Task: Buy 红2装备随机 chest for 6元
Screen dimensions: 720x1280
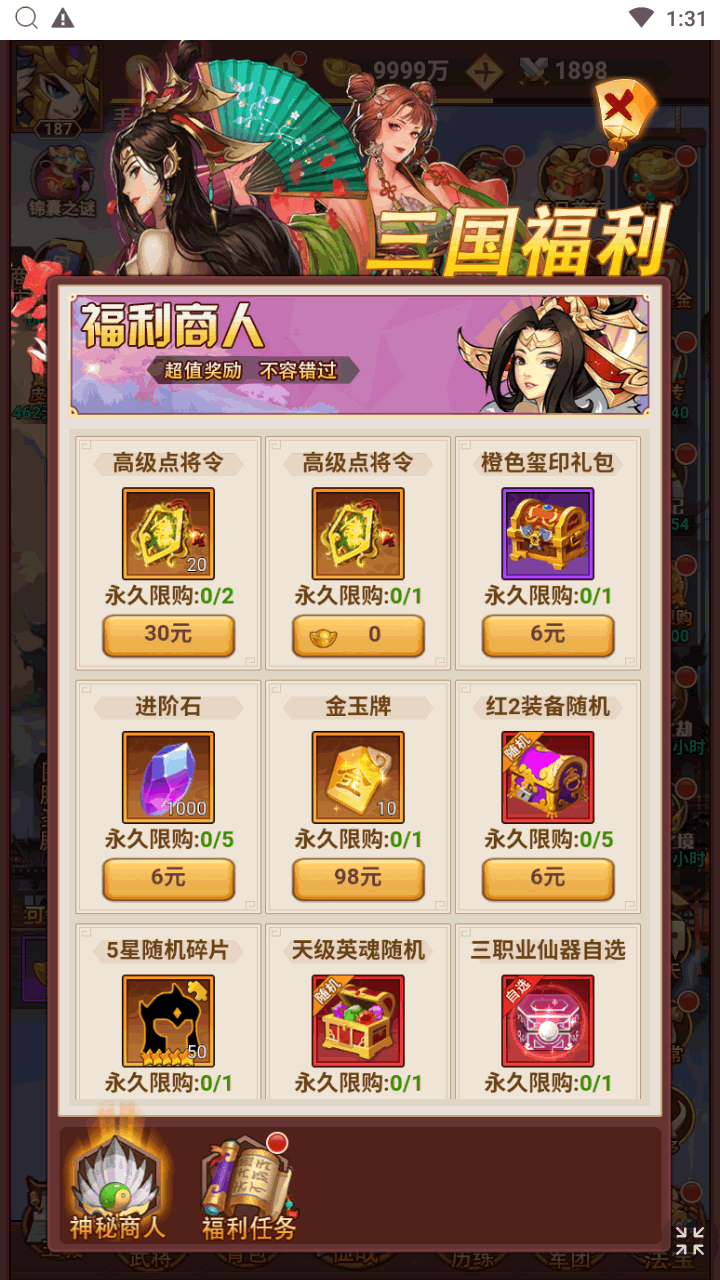Action: tap(548, 878)
